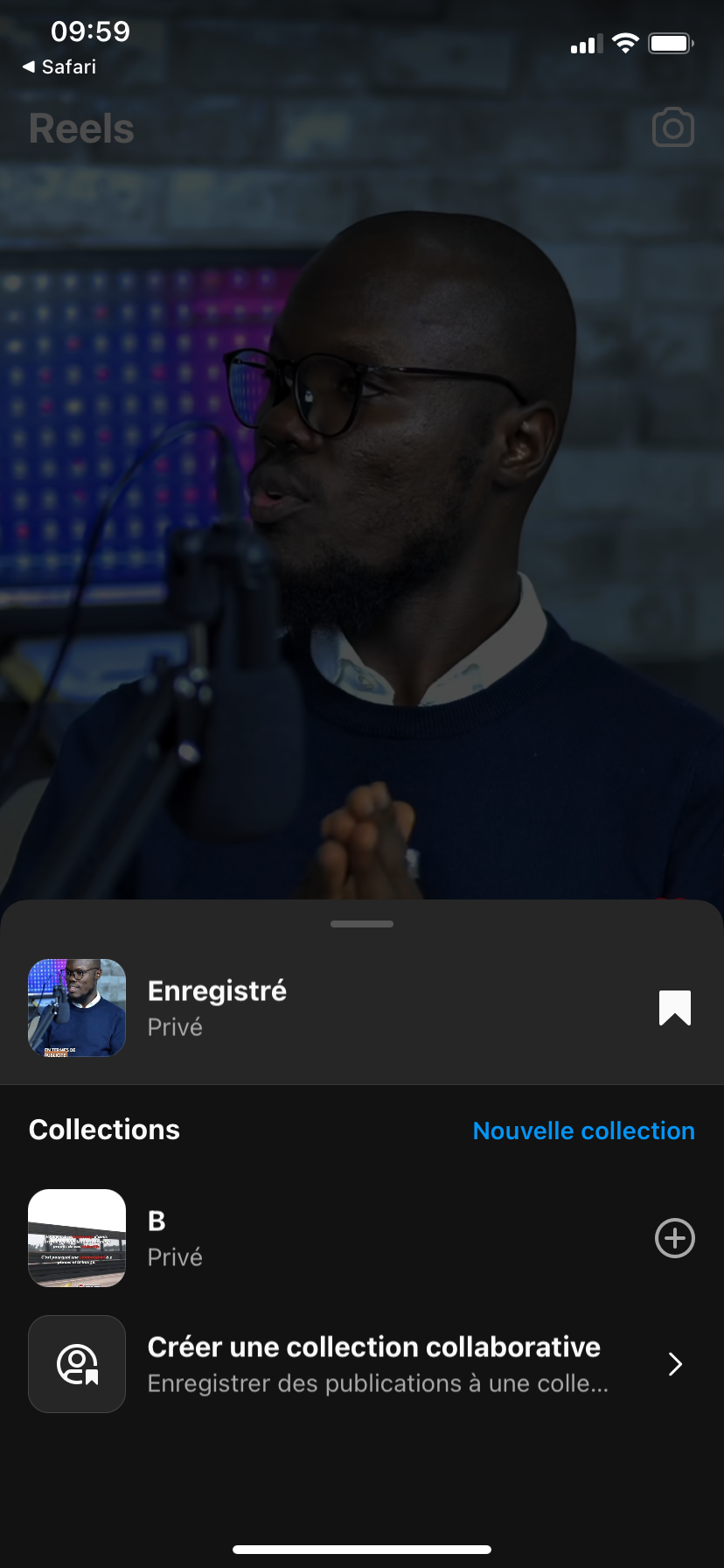Add the reel to collection B
This screenshot has height=1568, width=724.
tap(674, 1238)
